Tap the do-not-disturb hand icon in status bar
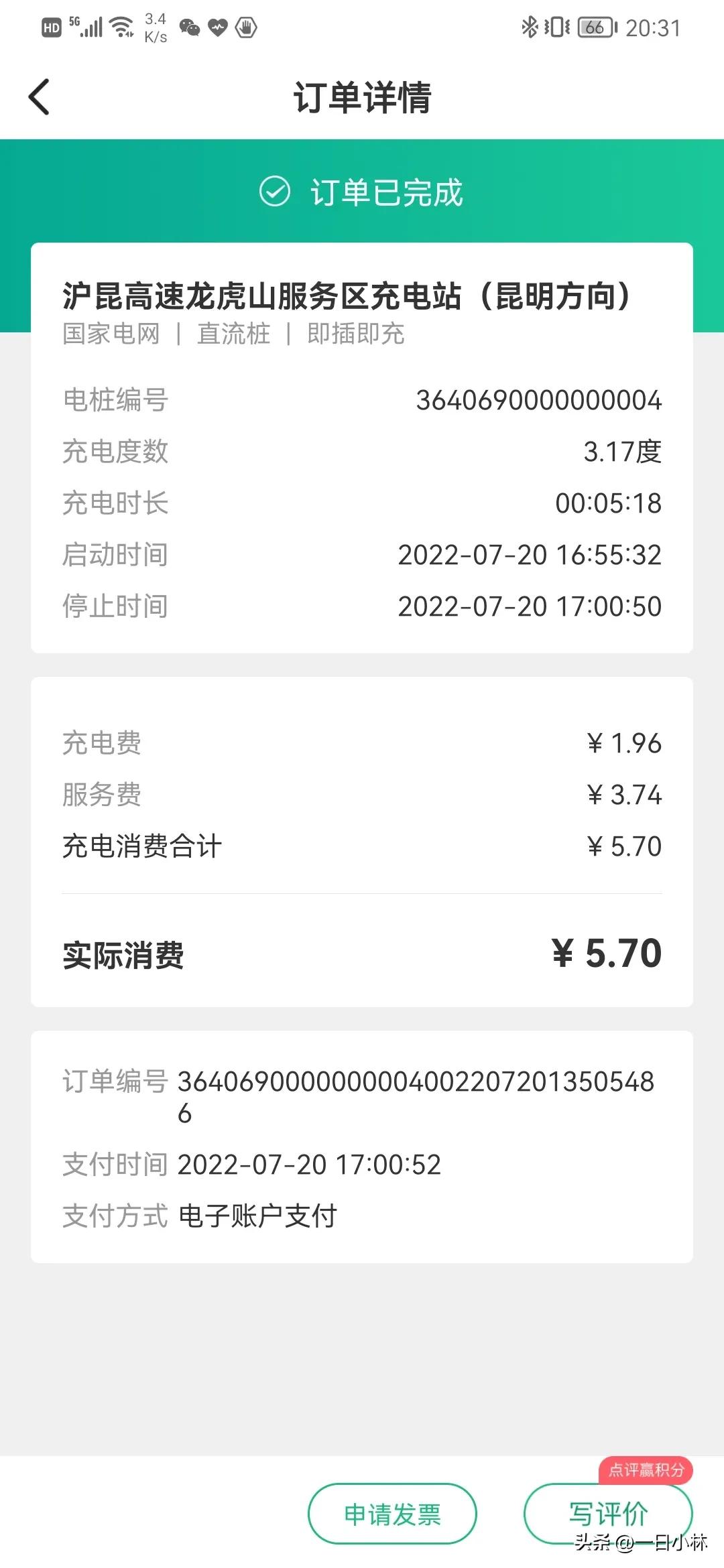The image size is (724, 1568). point(245,28)
